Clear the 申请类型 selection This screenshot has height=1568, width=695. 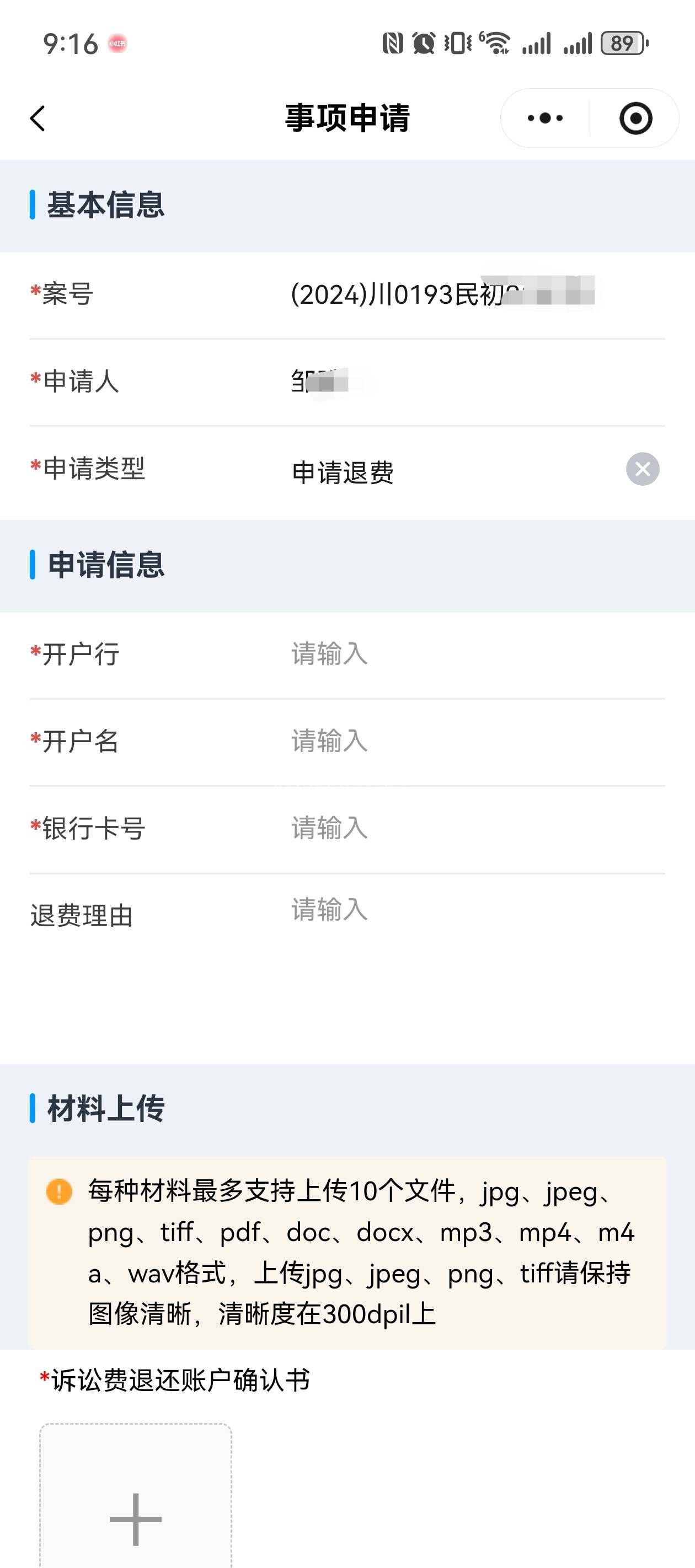pyautogui.click(x=643, y=469)
